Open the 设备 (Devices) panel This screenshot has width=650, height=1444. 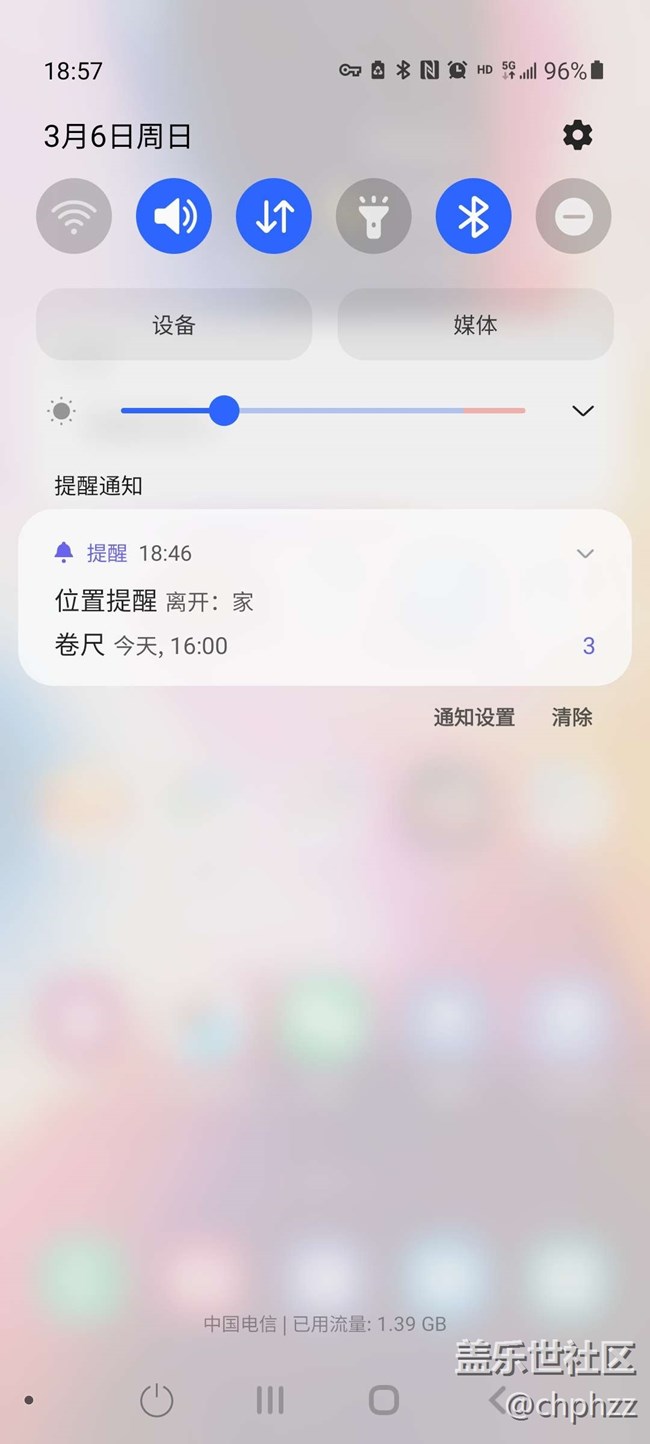pyautogui.click(x=174, y=325)
